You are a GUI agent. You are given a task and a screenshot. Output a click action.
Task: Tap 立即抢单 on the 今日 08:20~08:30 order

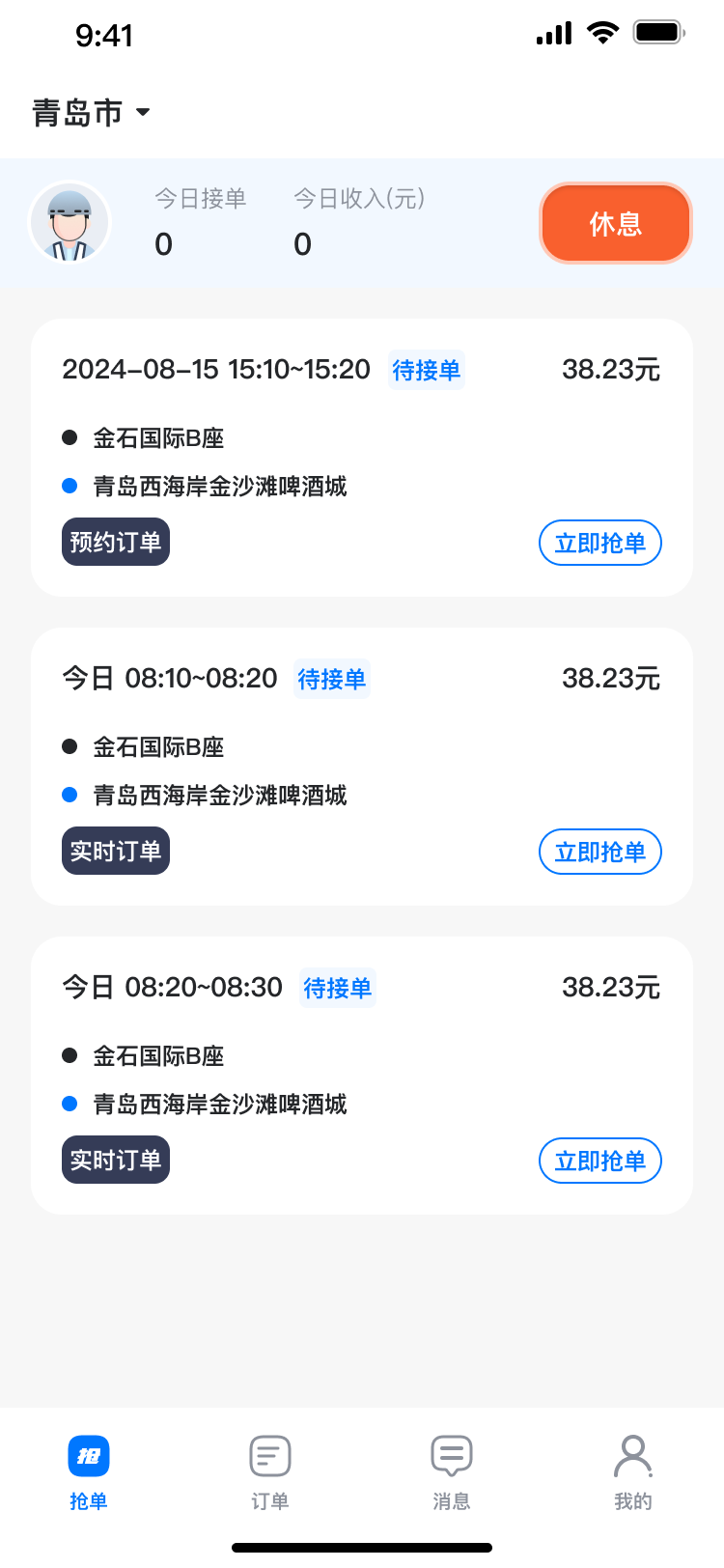pos(600,1161)
